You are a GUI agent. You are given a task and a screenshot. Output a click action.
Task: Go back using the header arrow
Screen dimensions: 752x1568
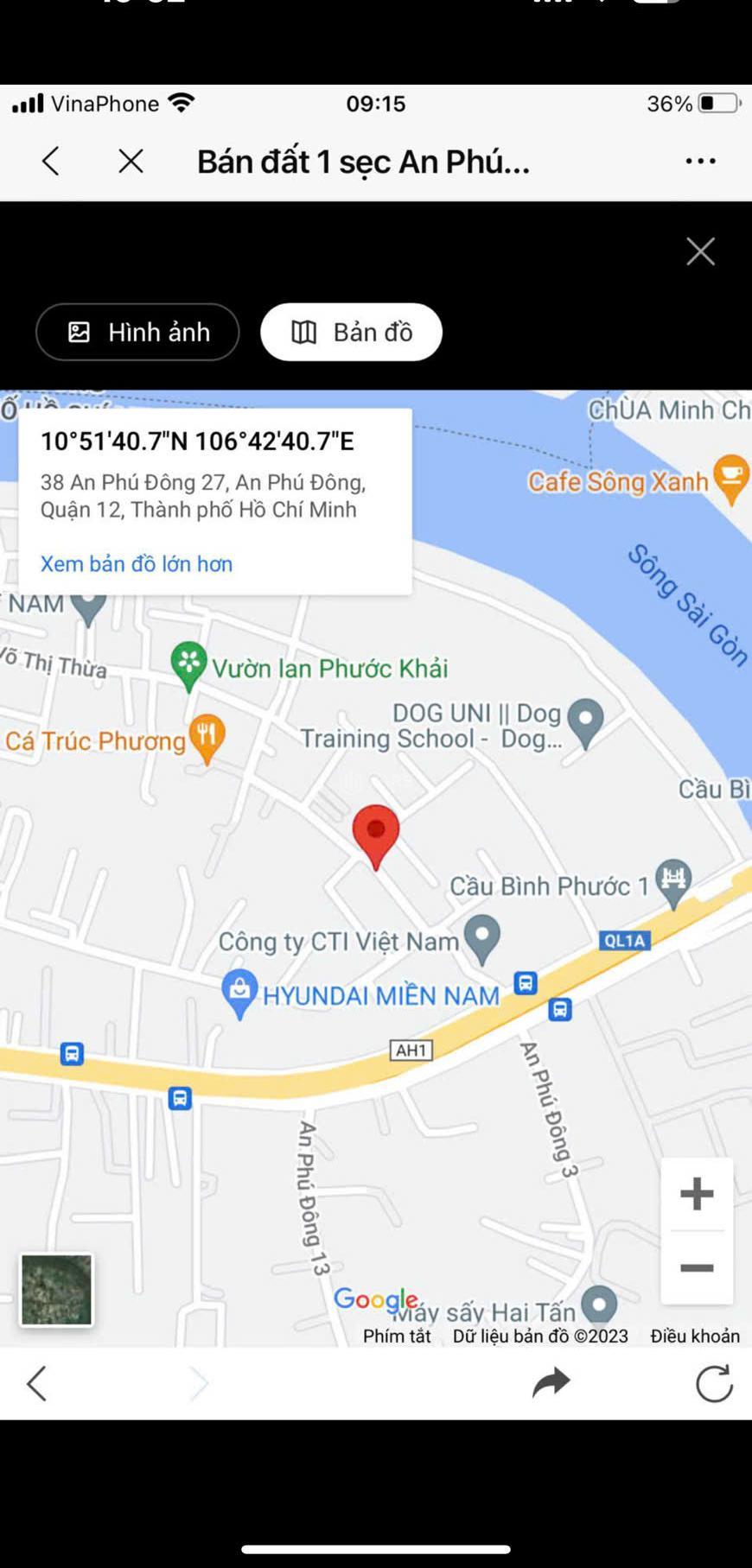pos(51,161)
